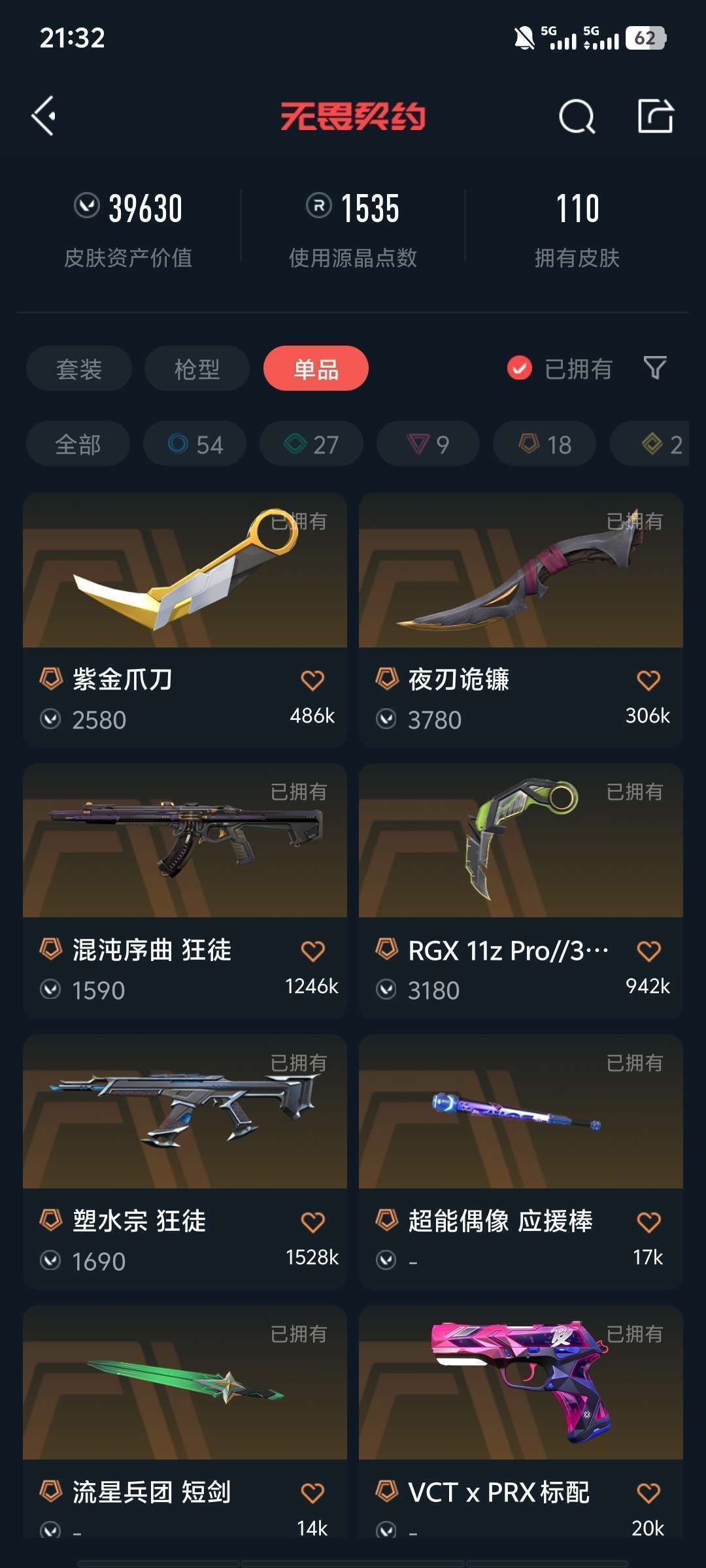Select the 全部 rarity chip
Screen dimensions: 706x1568
tap(78, 444)
